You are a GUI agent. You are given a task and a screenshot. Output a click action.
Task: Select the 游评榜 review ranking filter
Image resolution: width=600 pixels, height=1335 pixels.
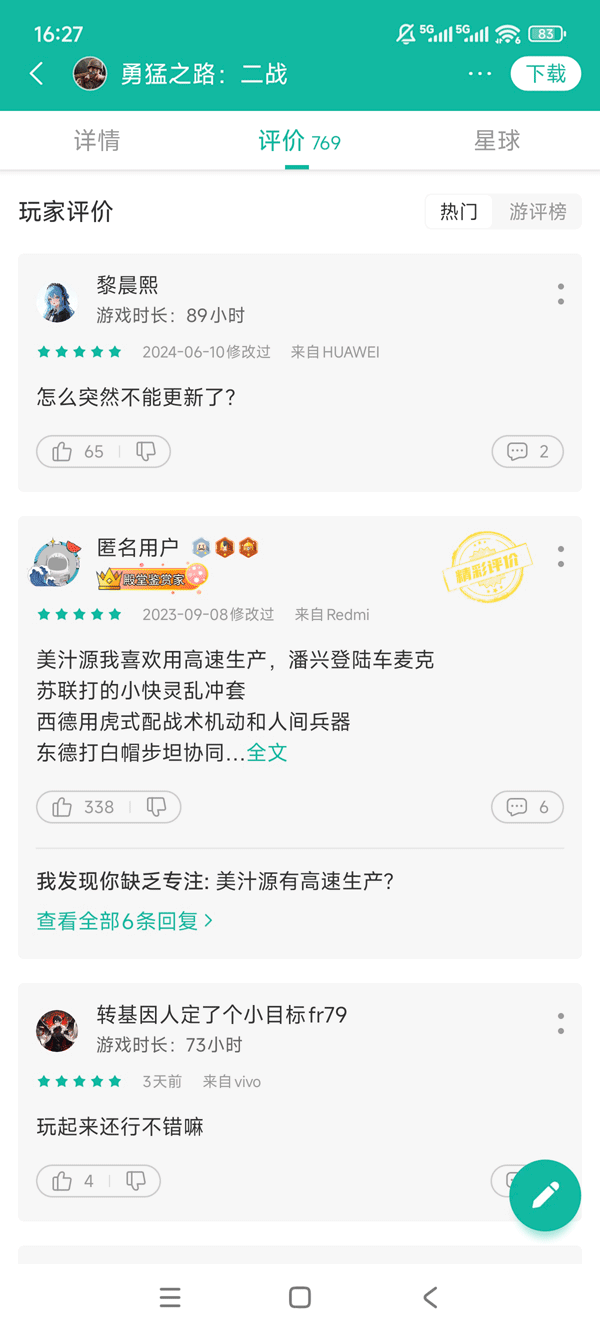(x=537, y=212)
